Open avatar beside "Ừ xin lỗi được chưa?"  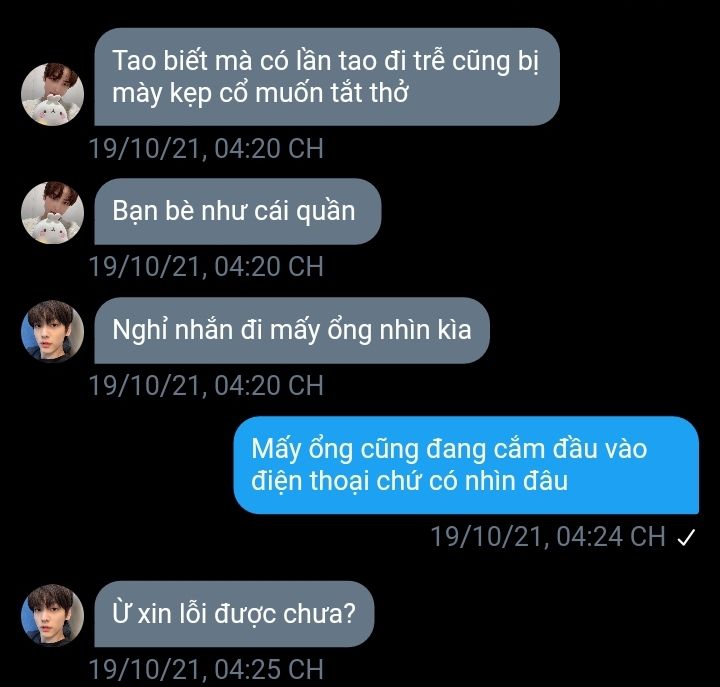pyautogui.click(x=52, y=614)
